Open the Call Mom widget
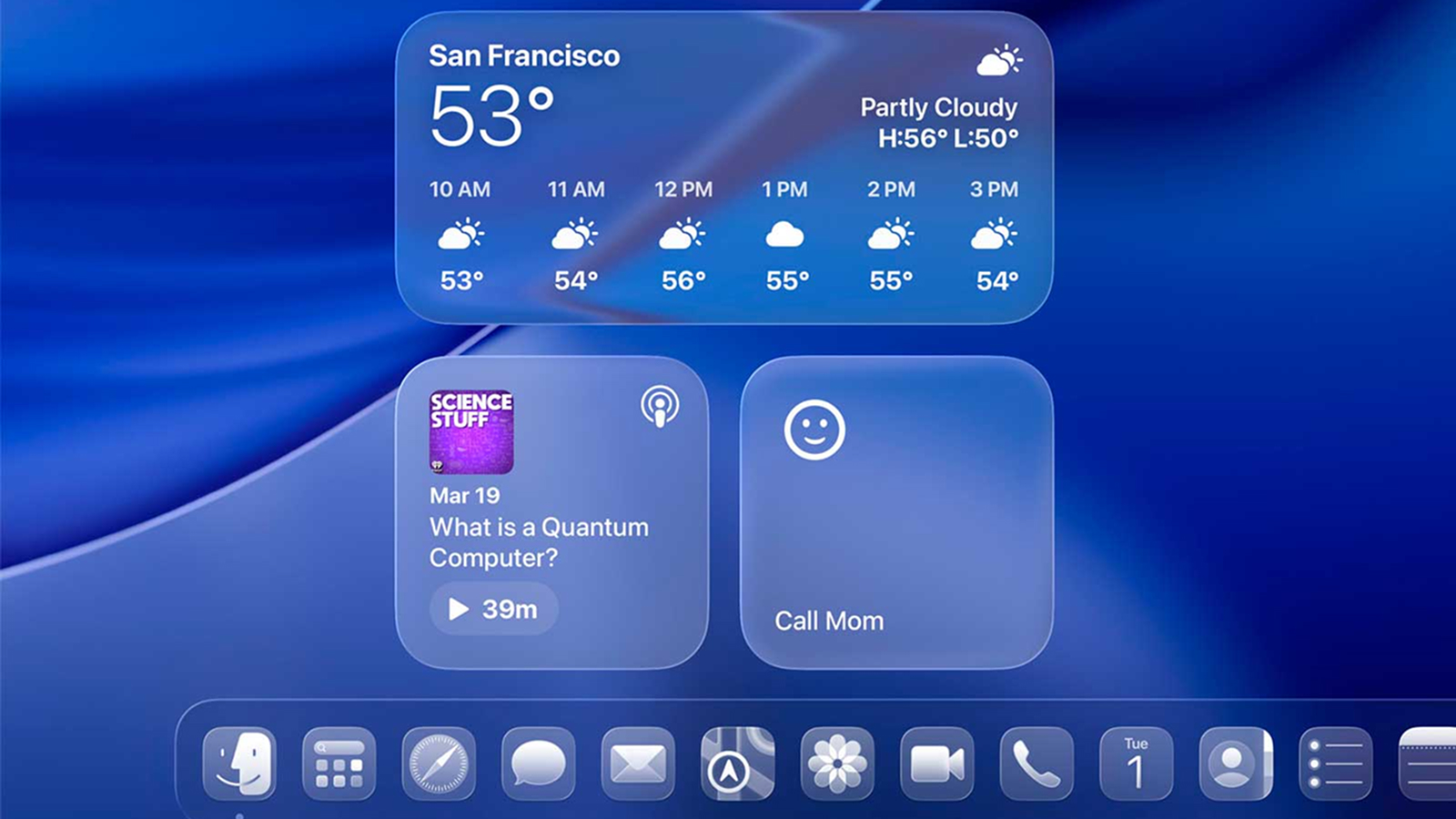The width and height of the screenshot is (1456, 819). [x=896, y=512]
